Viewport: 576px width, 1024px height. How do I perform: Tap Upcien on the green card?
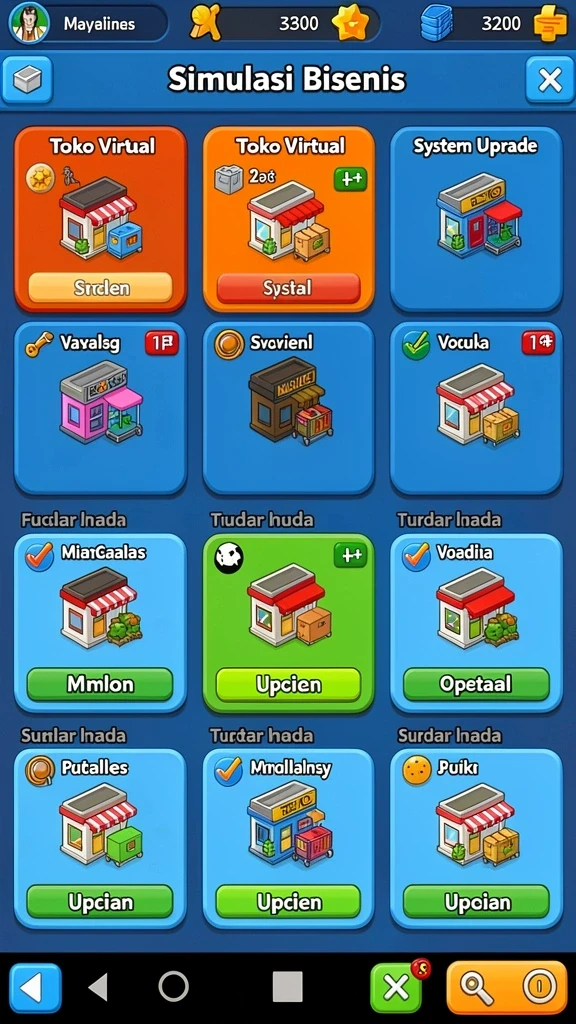coord(288,684)
